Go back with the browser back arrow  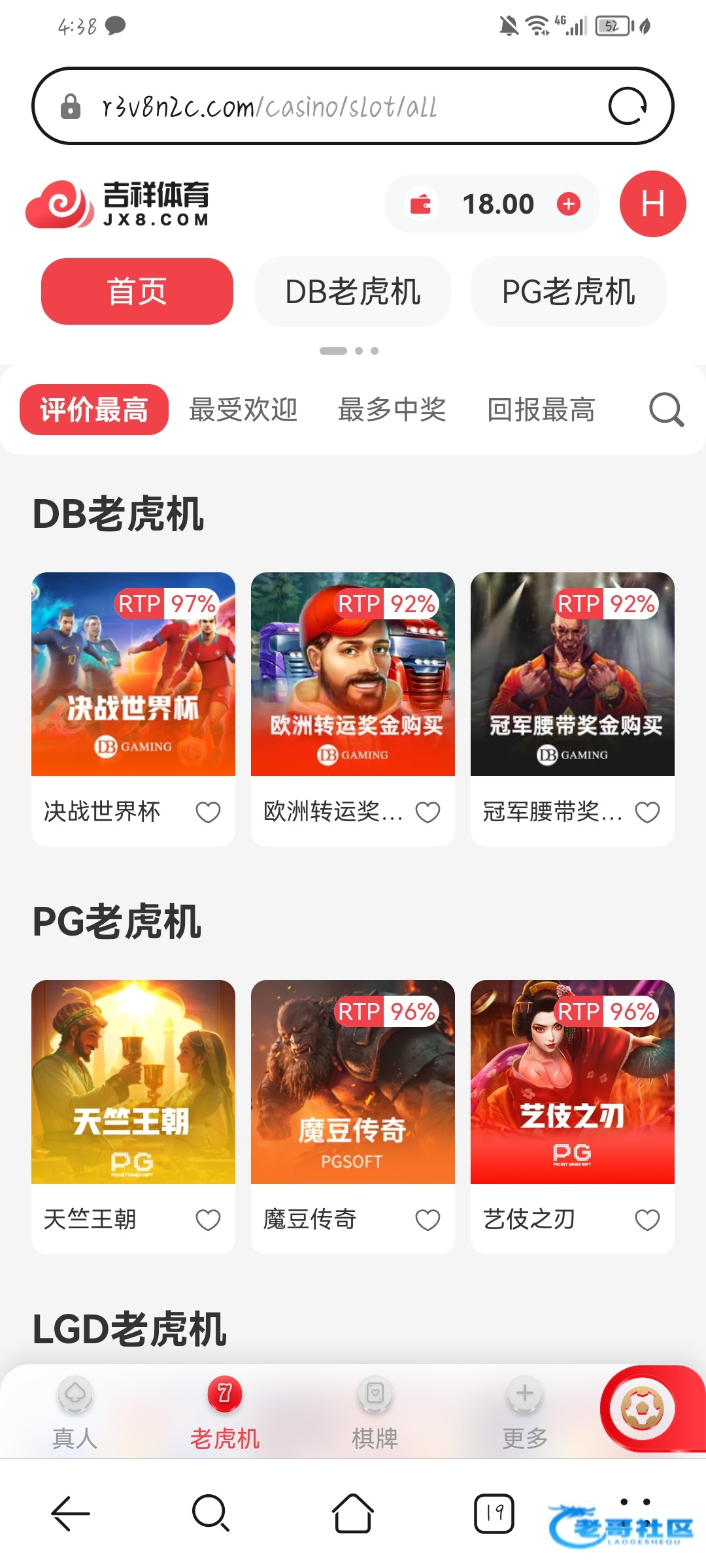[x=71, y=1513]
